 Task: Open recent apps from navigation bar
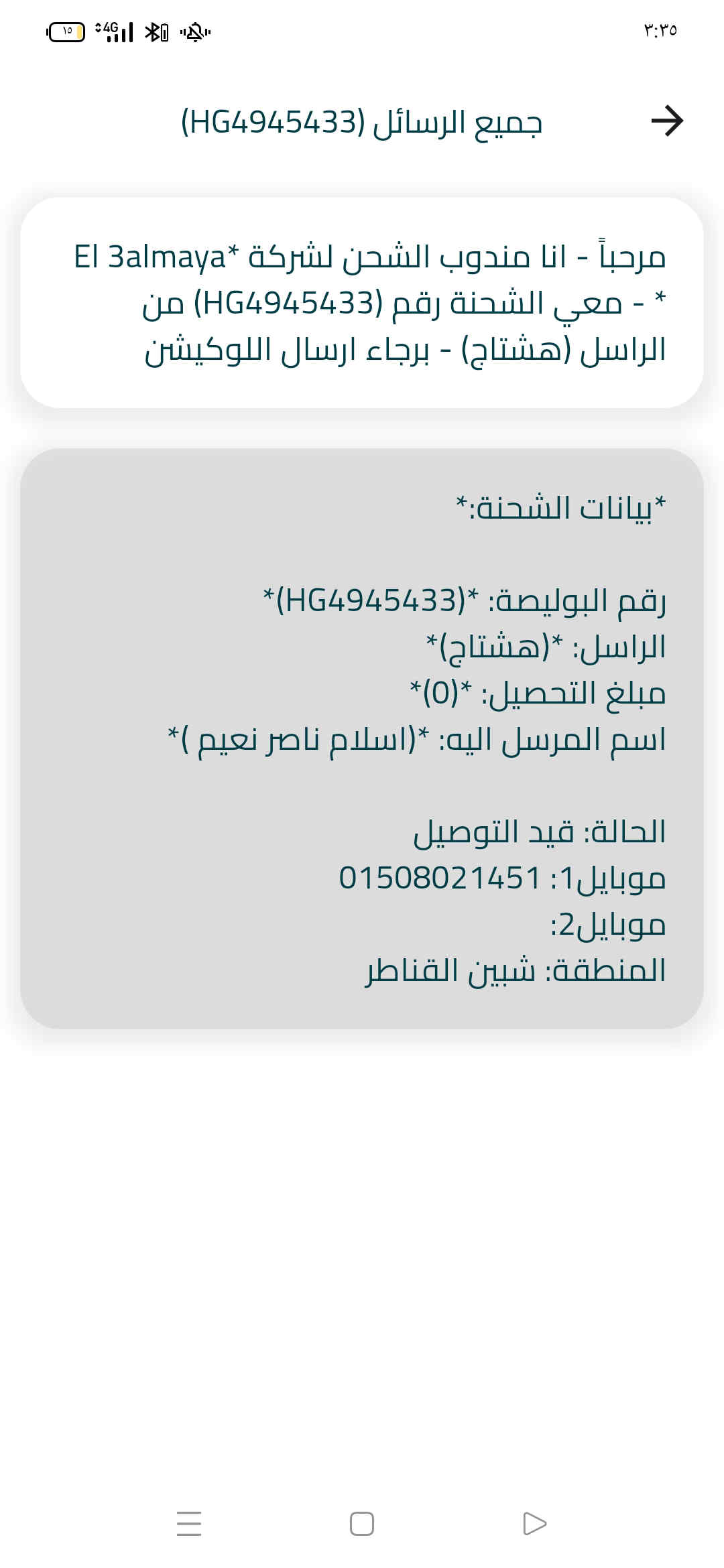189,1523
